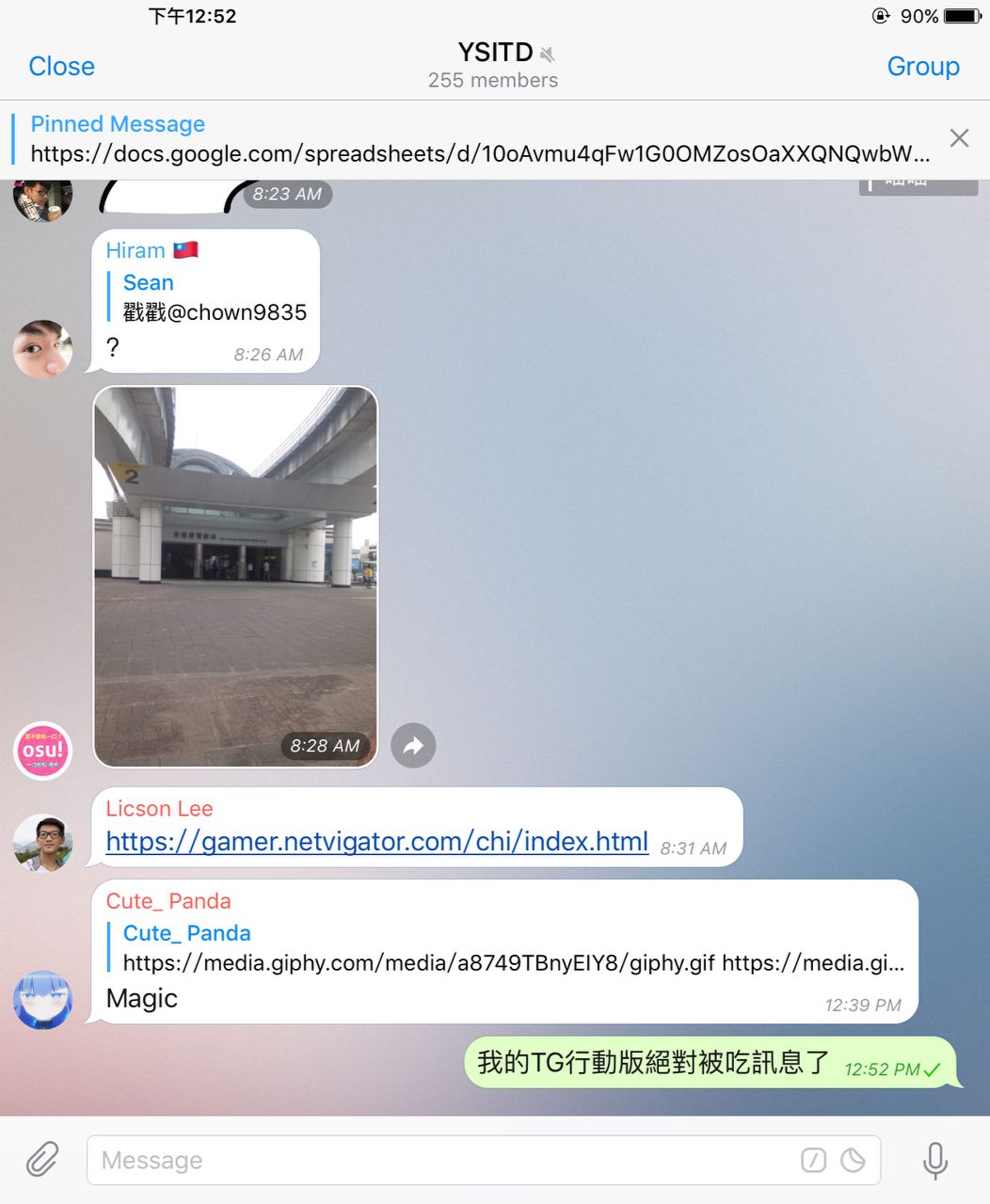The height and width of the screenshot is (1204, 990).
Task: Tap the microphone icon
Action: pyautogui.click(x=934, y=1160)
